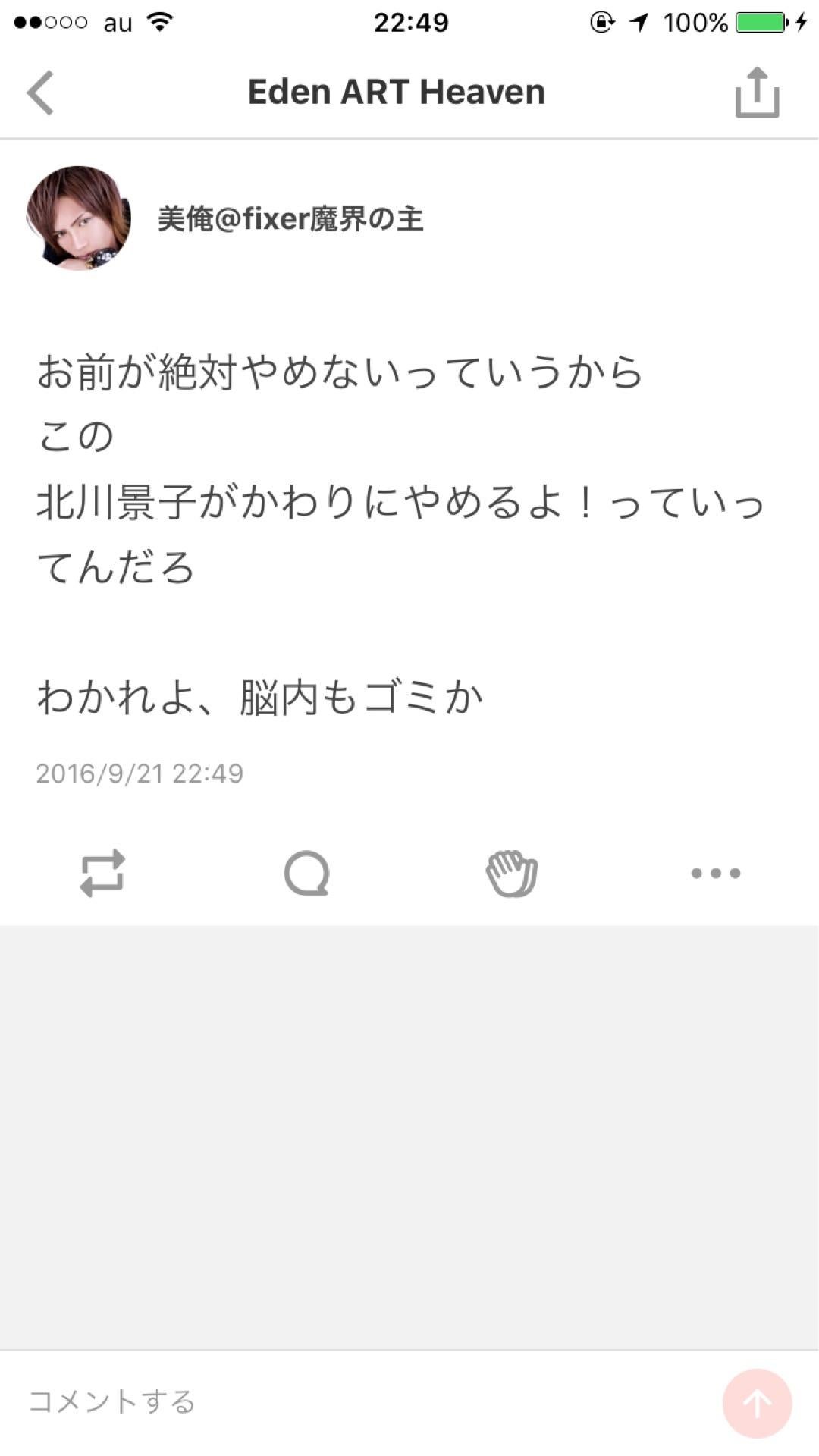Image resolution: width=819 pixels, height=1456 pixels.
Task: Toggle applause on this post
Action: pos(512,874)
